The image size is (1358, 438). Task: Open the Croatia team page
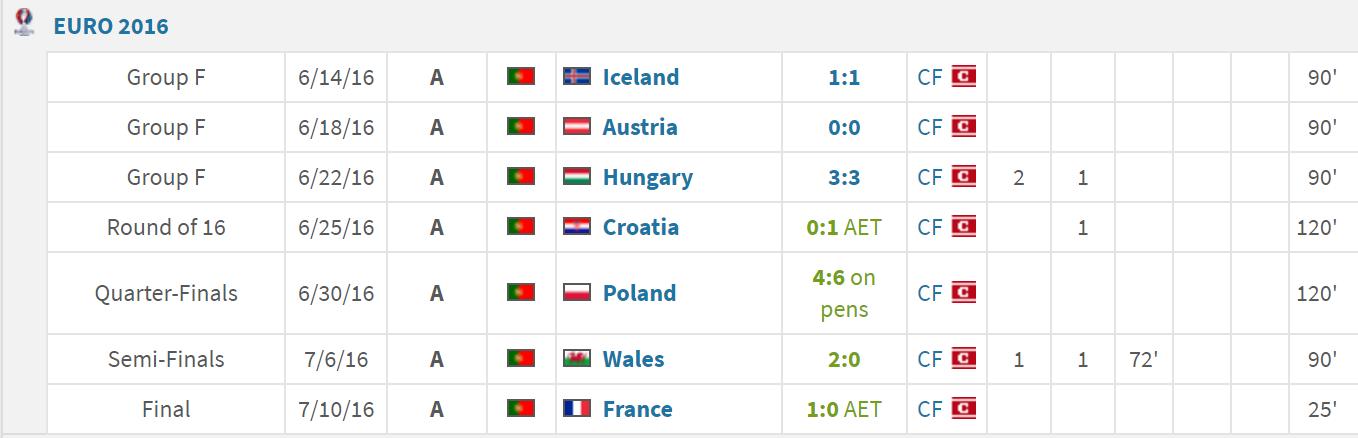pyautogui.click(x=640, y=227)
